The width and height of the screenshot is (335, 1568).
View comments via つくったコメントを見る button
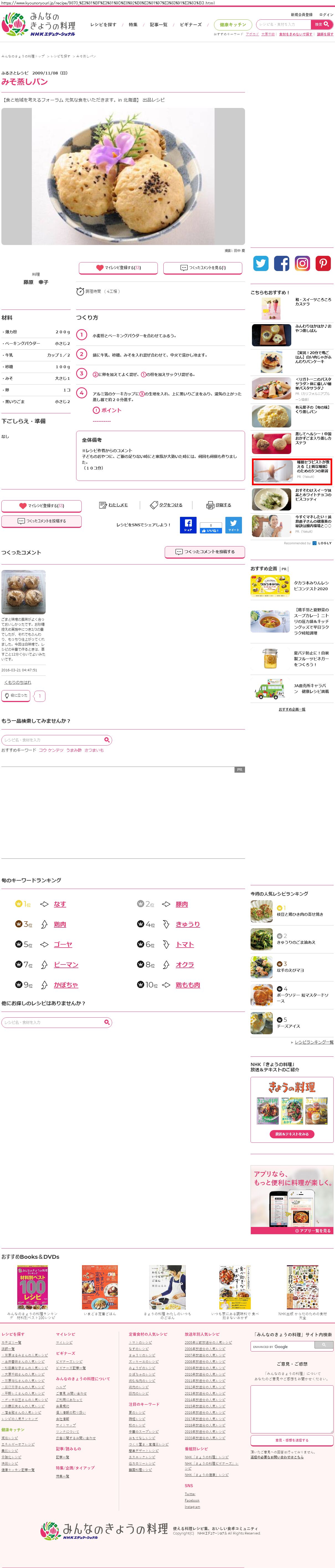[x=203, y=268]
